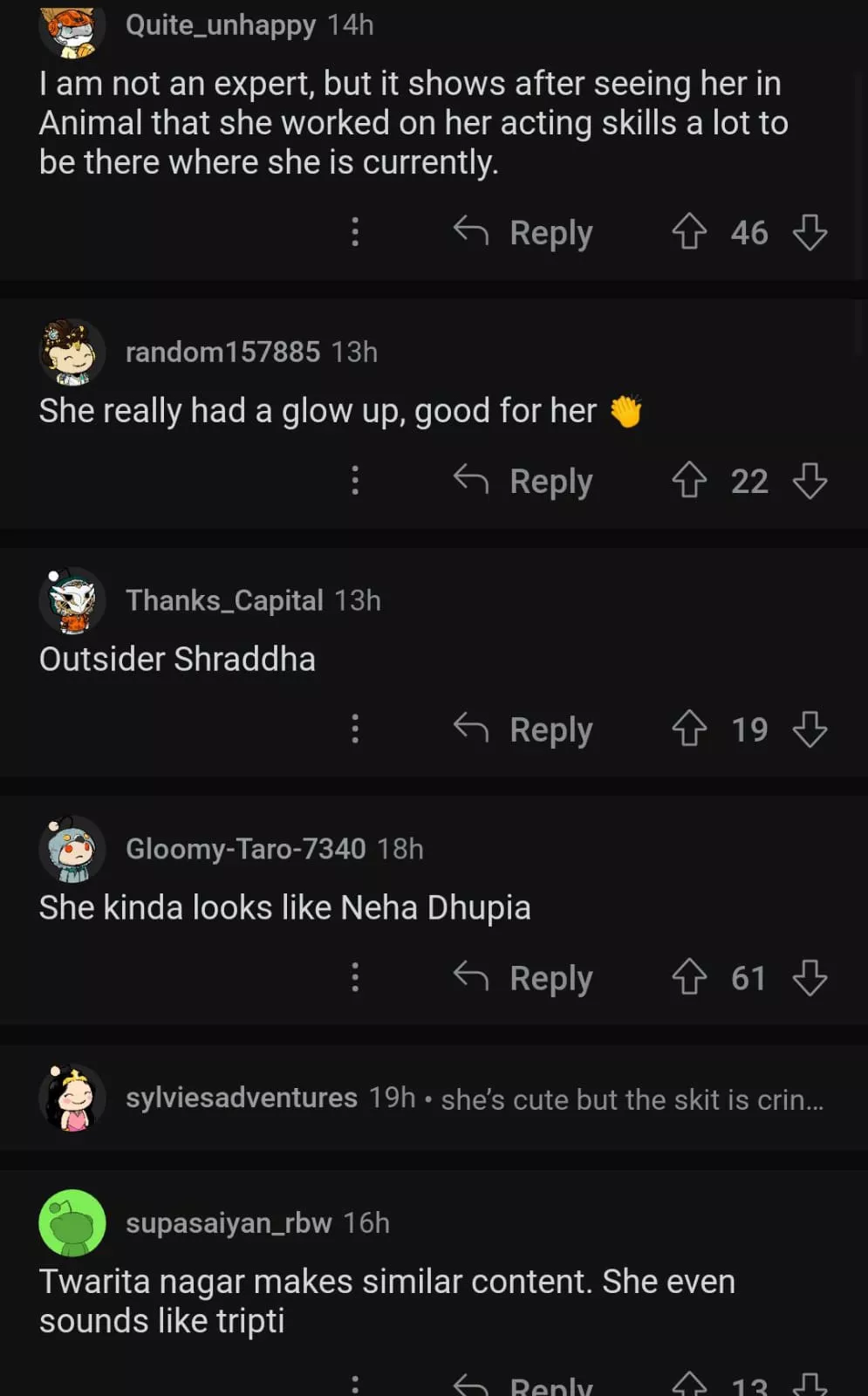Upvote random157885's comment
Viewport: 868px width, 1396px height.
pyautogui.click(x=689, y=481)
